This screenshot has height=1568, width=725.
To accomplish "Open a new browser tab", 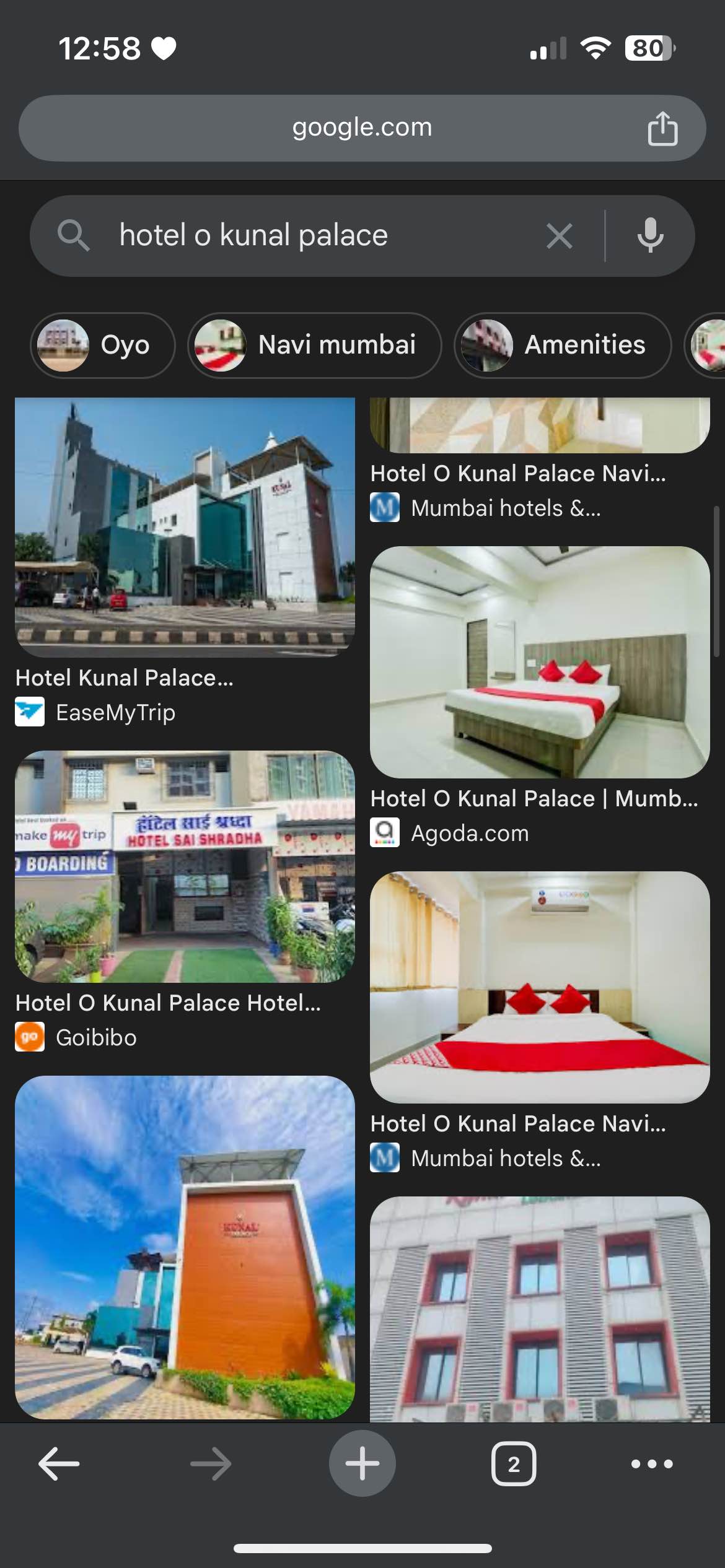I will (362, 1464).
